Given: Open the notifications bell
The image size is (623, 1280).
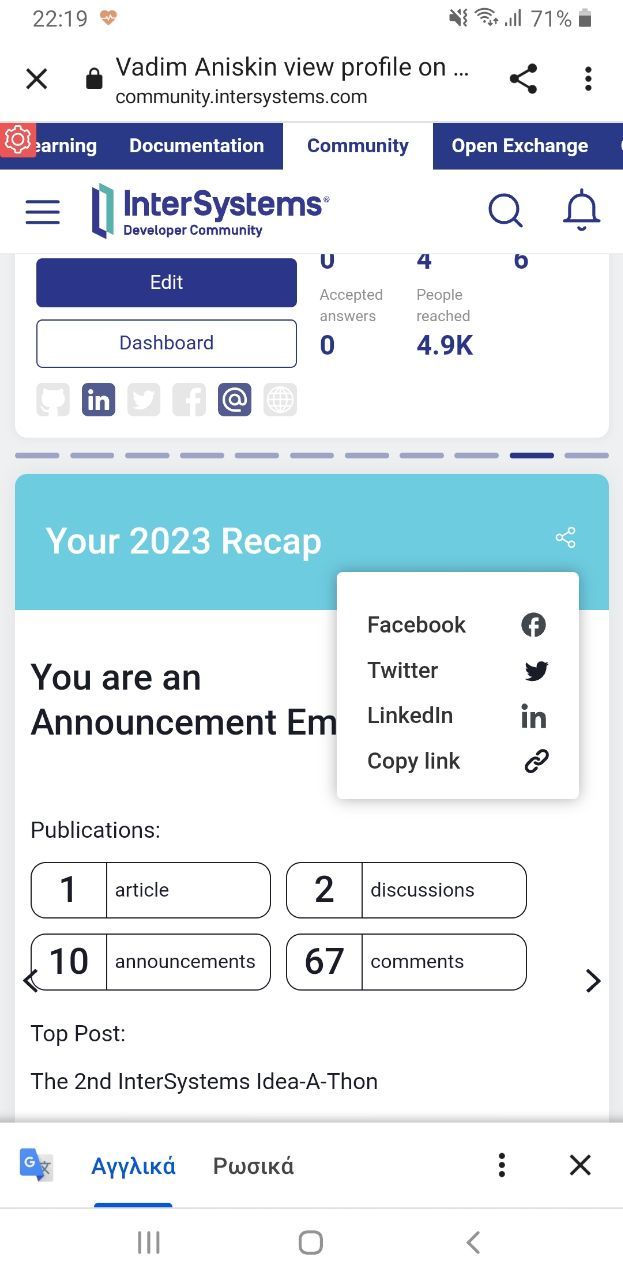Looking at the screenshot, I should coord(581,211).
